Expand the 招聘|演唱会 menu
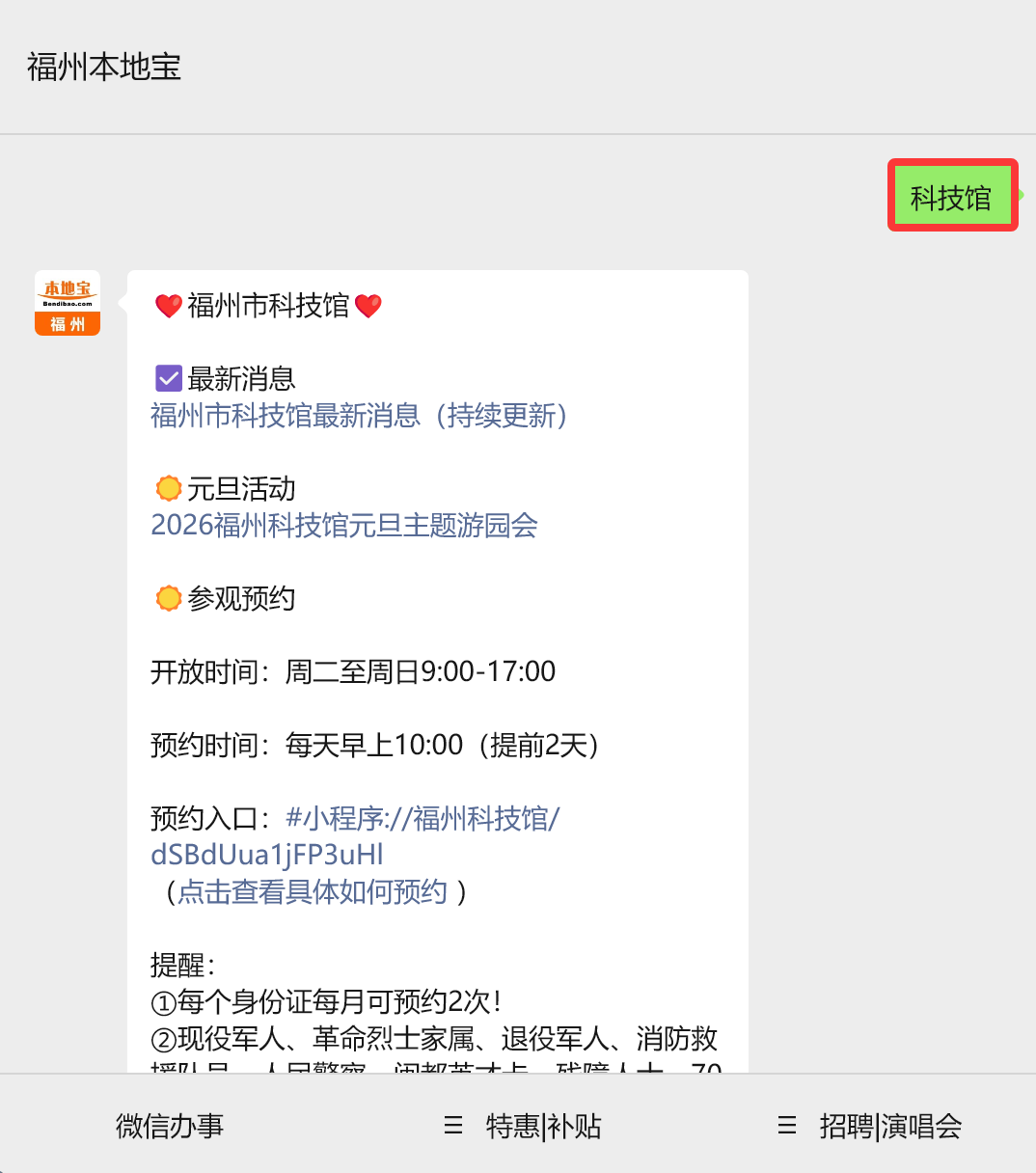The width and height of the screenshot is (1036, 1173). (869, 1126)
